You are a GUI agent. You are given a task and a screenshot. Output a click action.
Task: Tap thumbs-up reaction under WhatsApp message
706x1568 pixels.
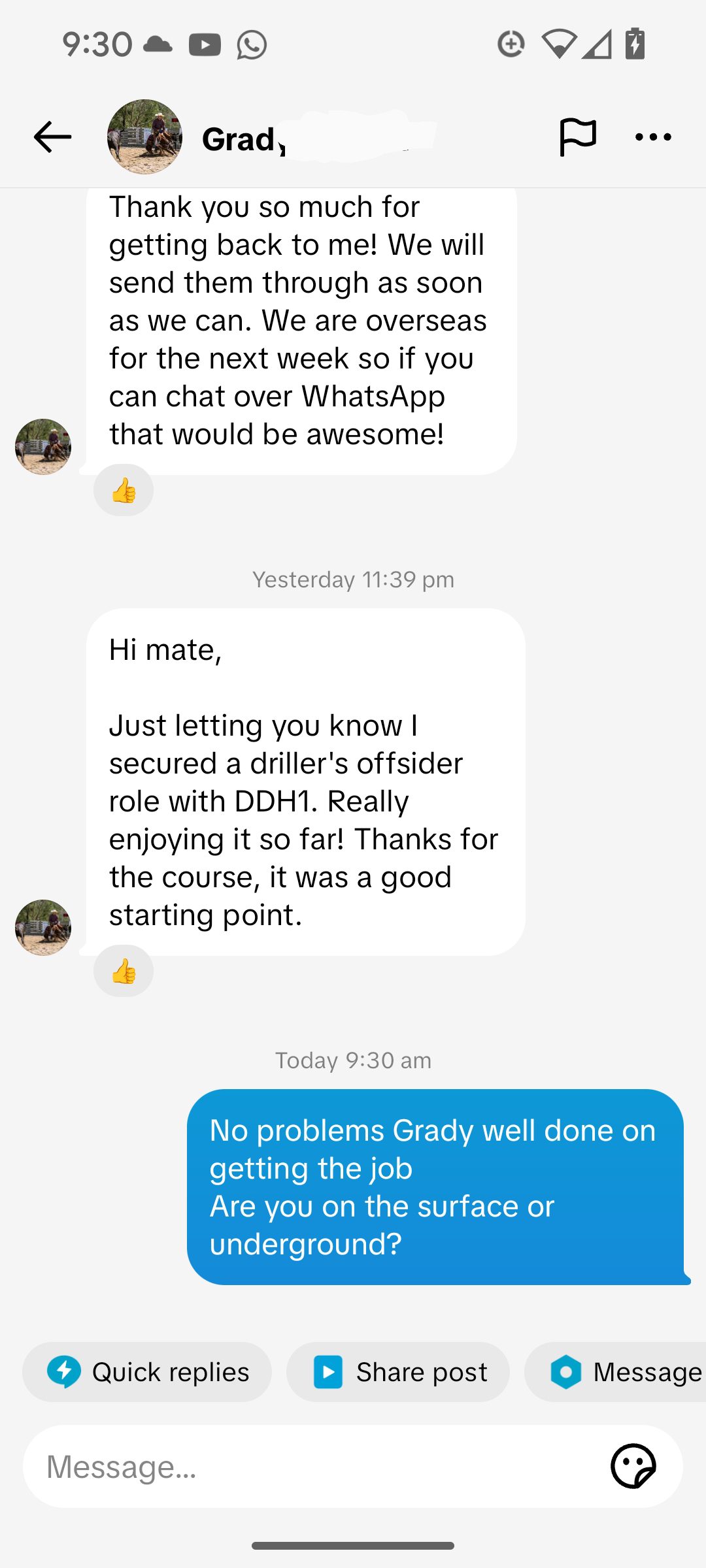(124, 490)
